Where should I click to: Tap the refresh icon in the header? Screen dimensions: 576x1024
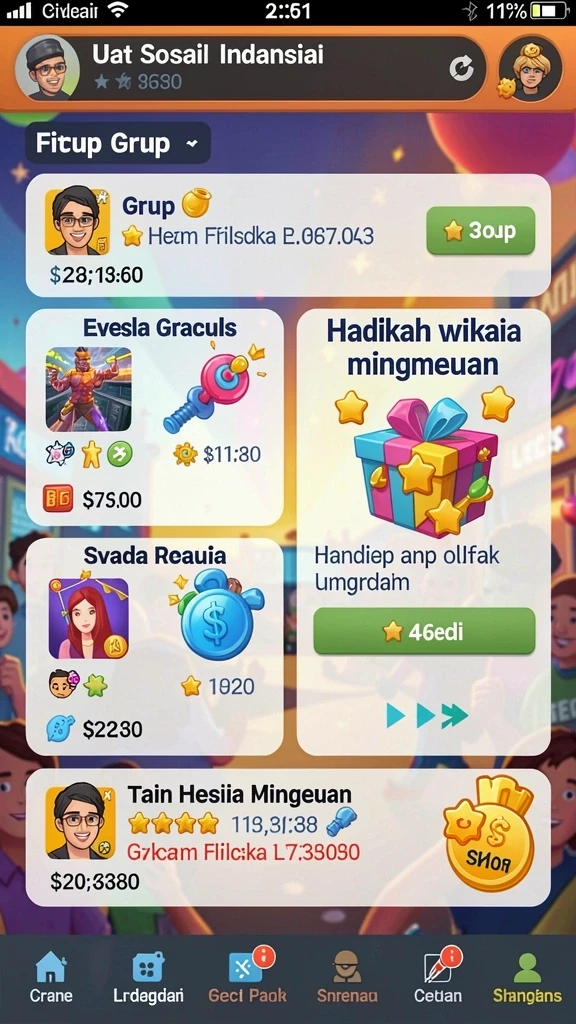[462, 68]
